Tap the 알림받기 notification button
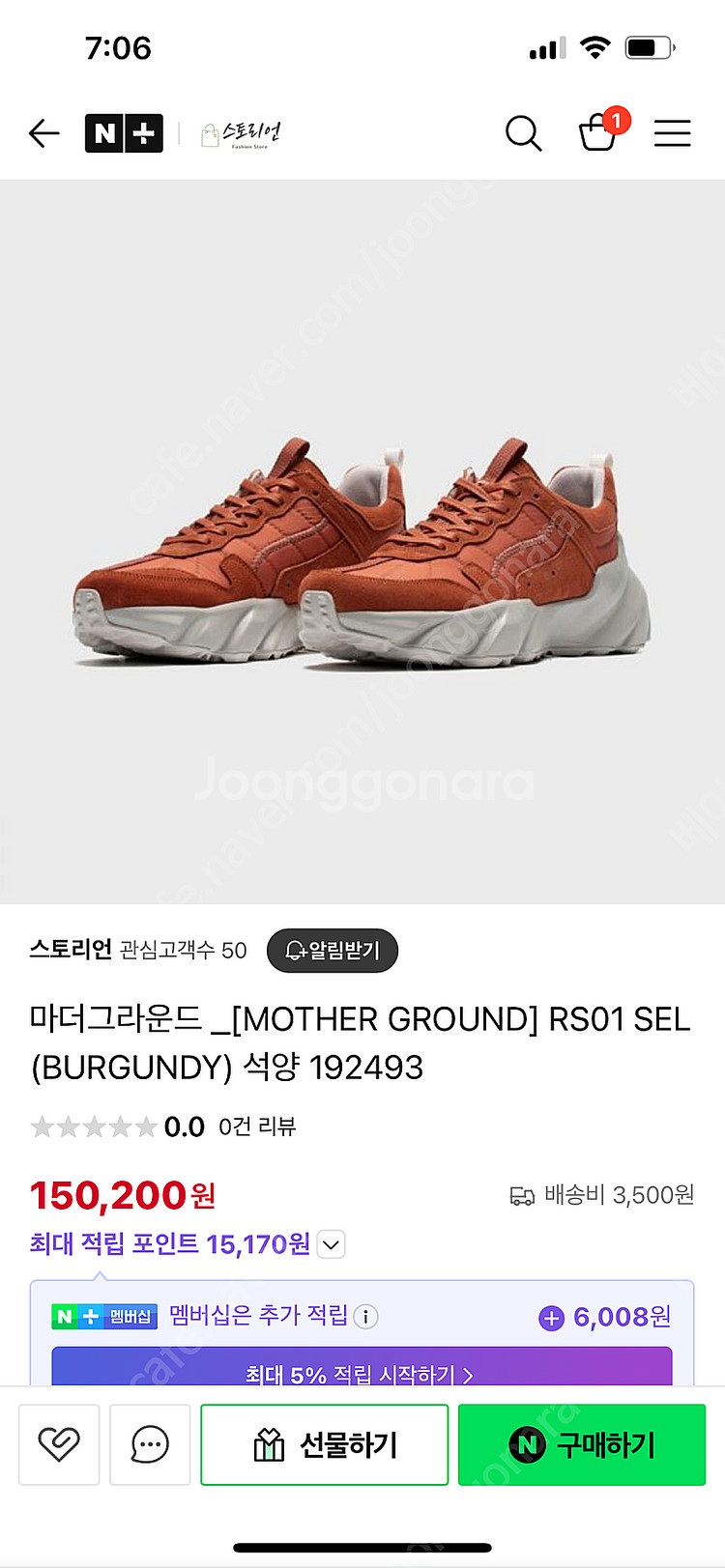This screenshot has width=725, height=1568. pos(332,951)
